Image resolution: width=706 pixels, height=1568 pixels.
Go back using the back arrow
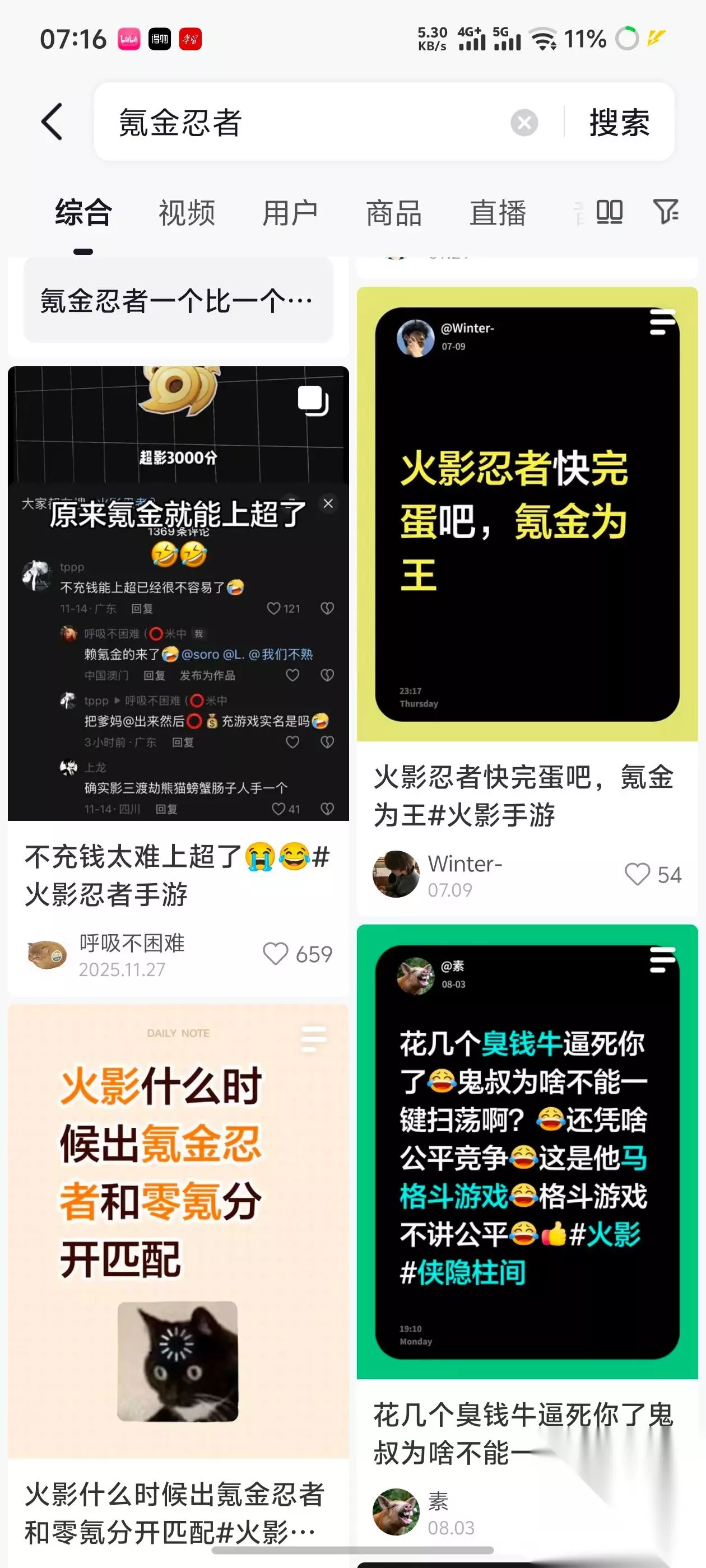pyautogui.click(x=52, y=122)
